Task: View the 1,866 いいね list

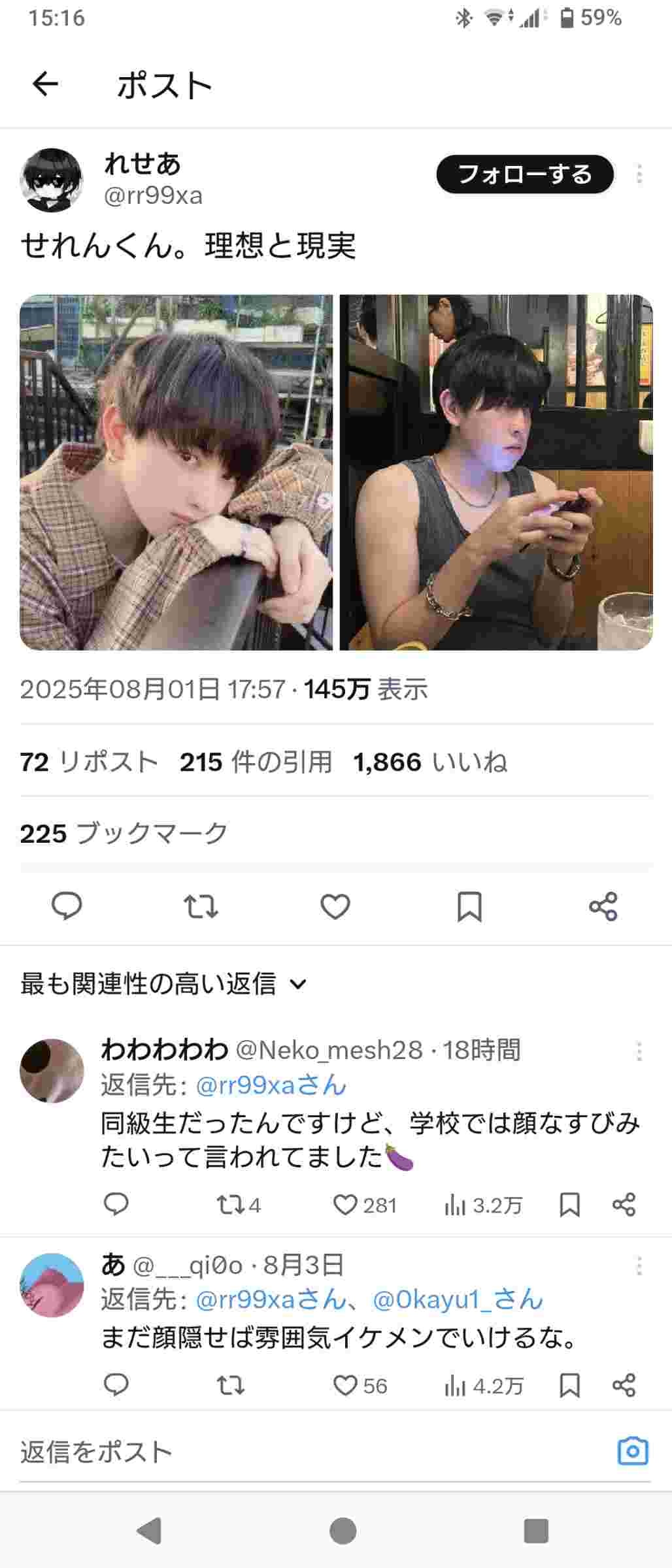Action: coord(429,762)
